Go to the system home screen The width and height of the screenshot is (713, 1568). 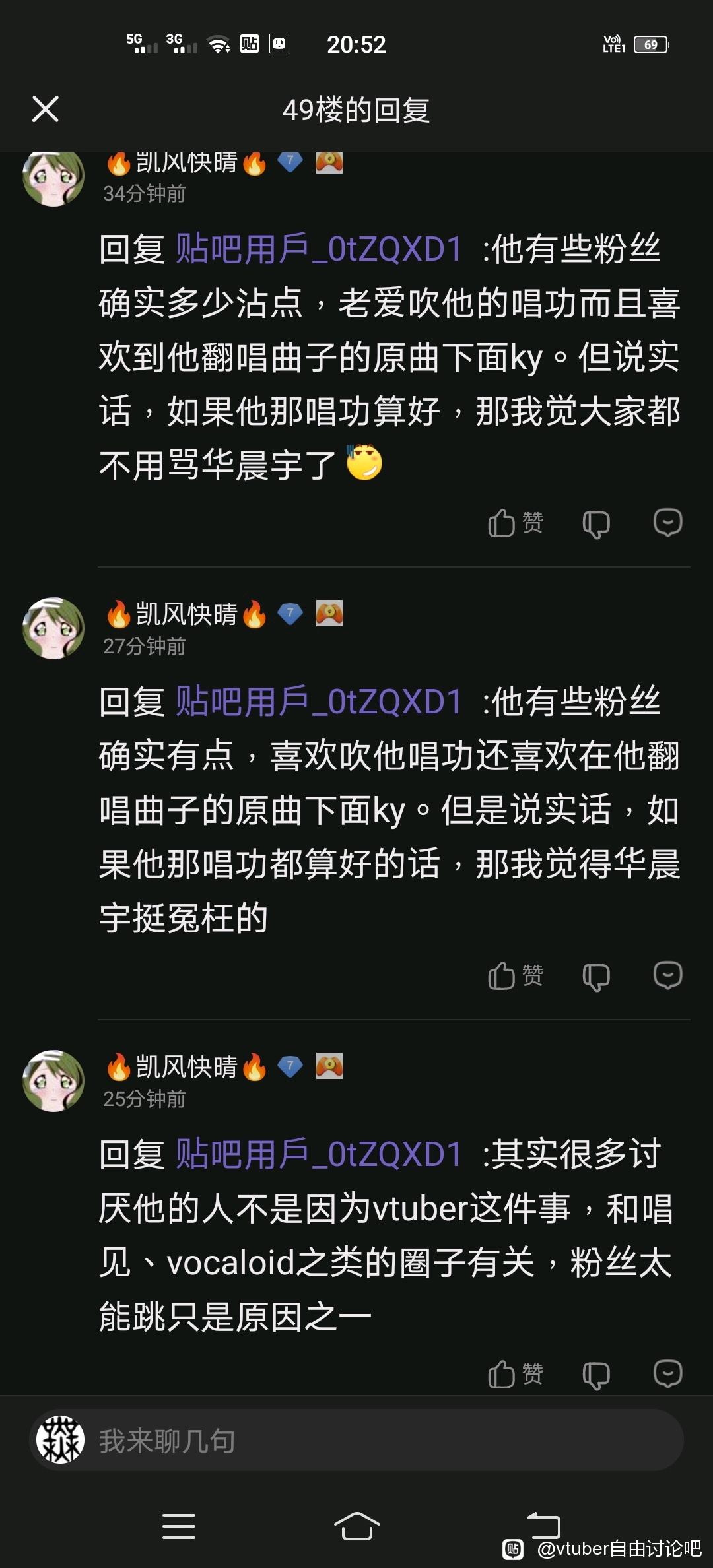click(356, 1526)
